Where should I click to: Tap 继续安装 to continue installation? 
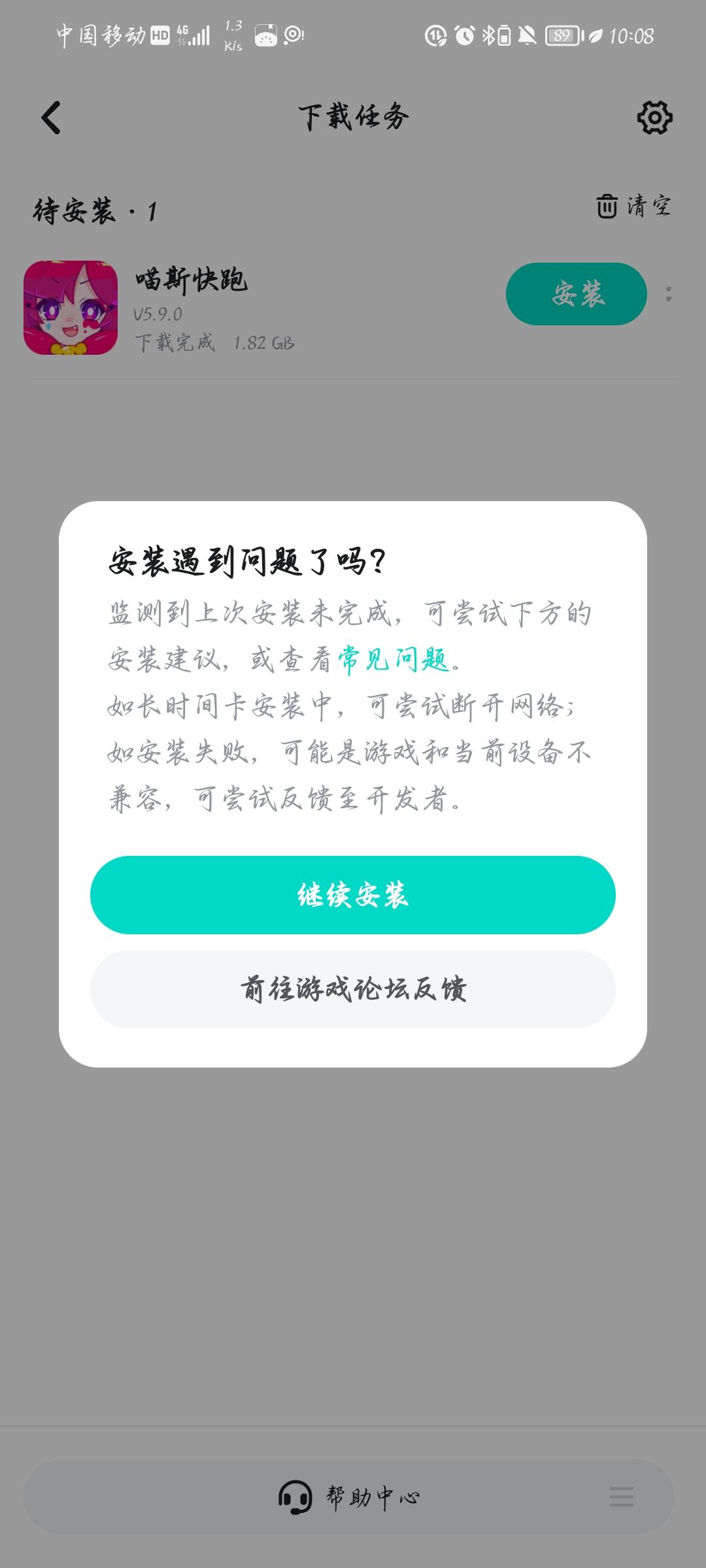pos(353,896)
